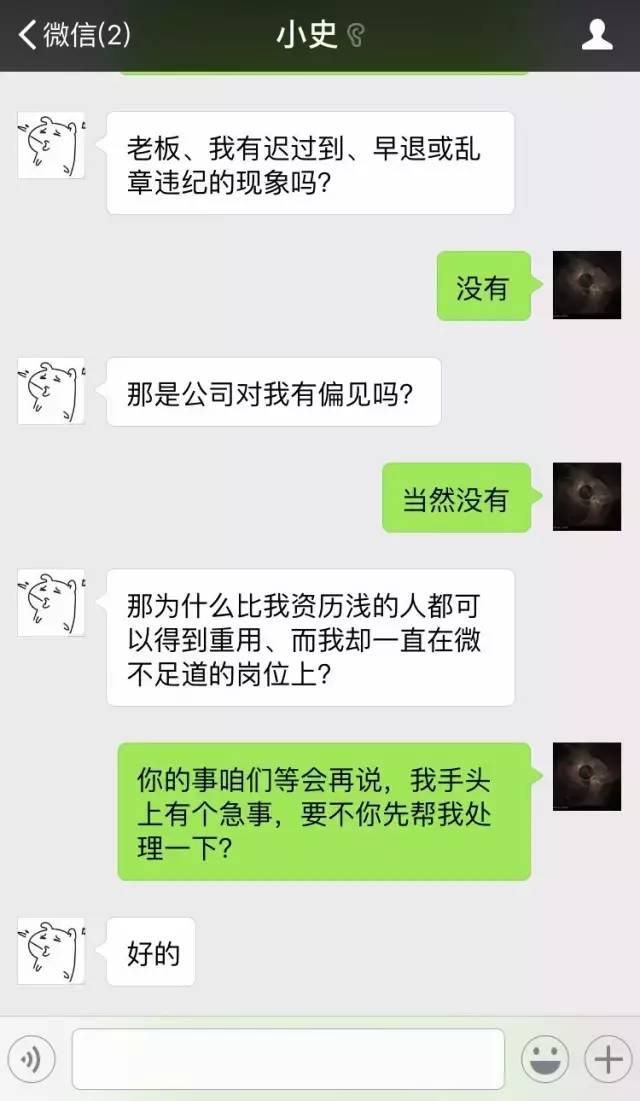Switch to voice message input
The width and height of the screenshot is (640, 1101).
coord(31,1059)
